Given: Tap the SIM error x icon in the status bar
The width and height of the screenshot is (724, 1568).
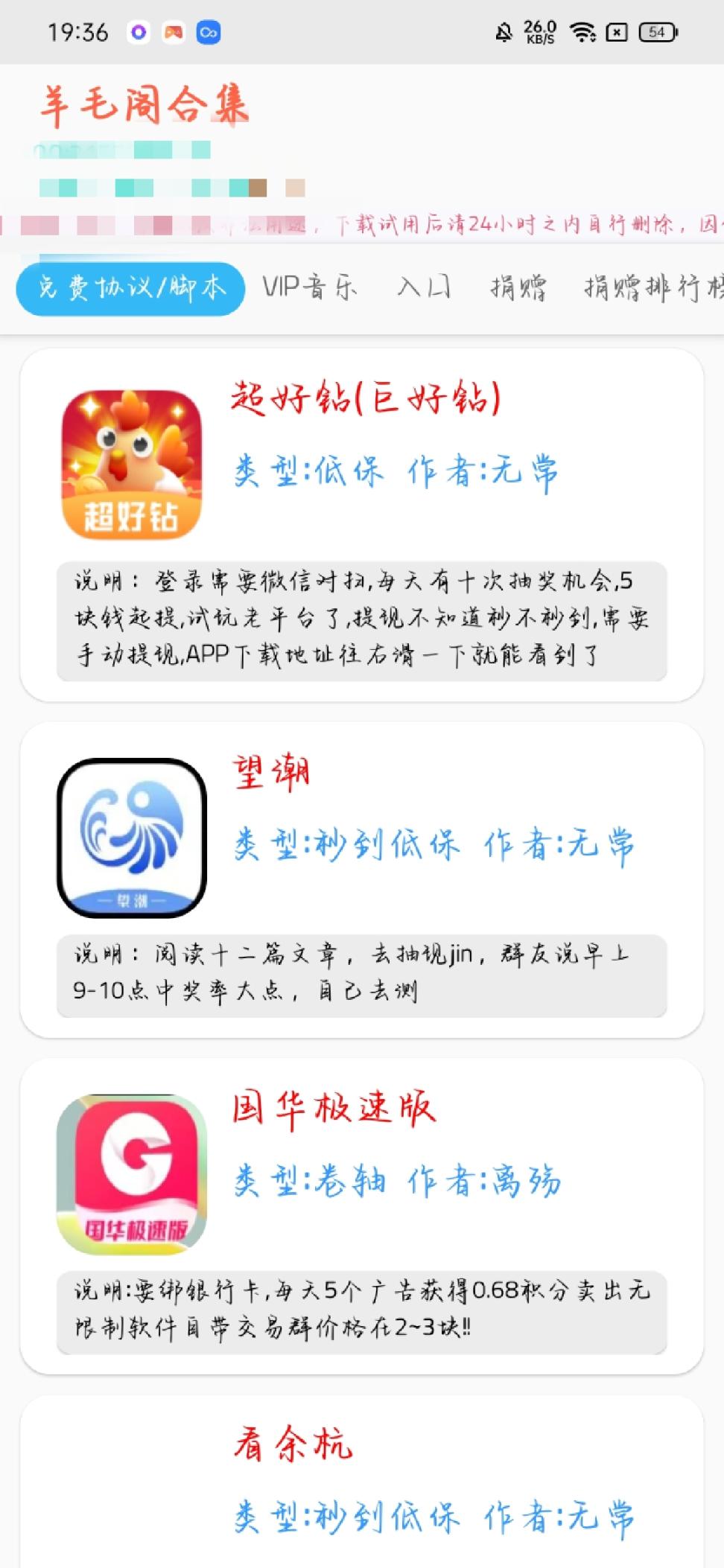Looking at the screenshot, I should (x=618, y=33).
